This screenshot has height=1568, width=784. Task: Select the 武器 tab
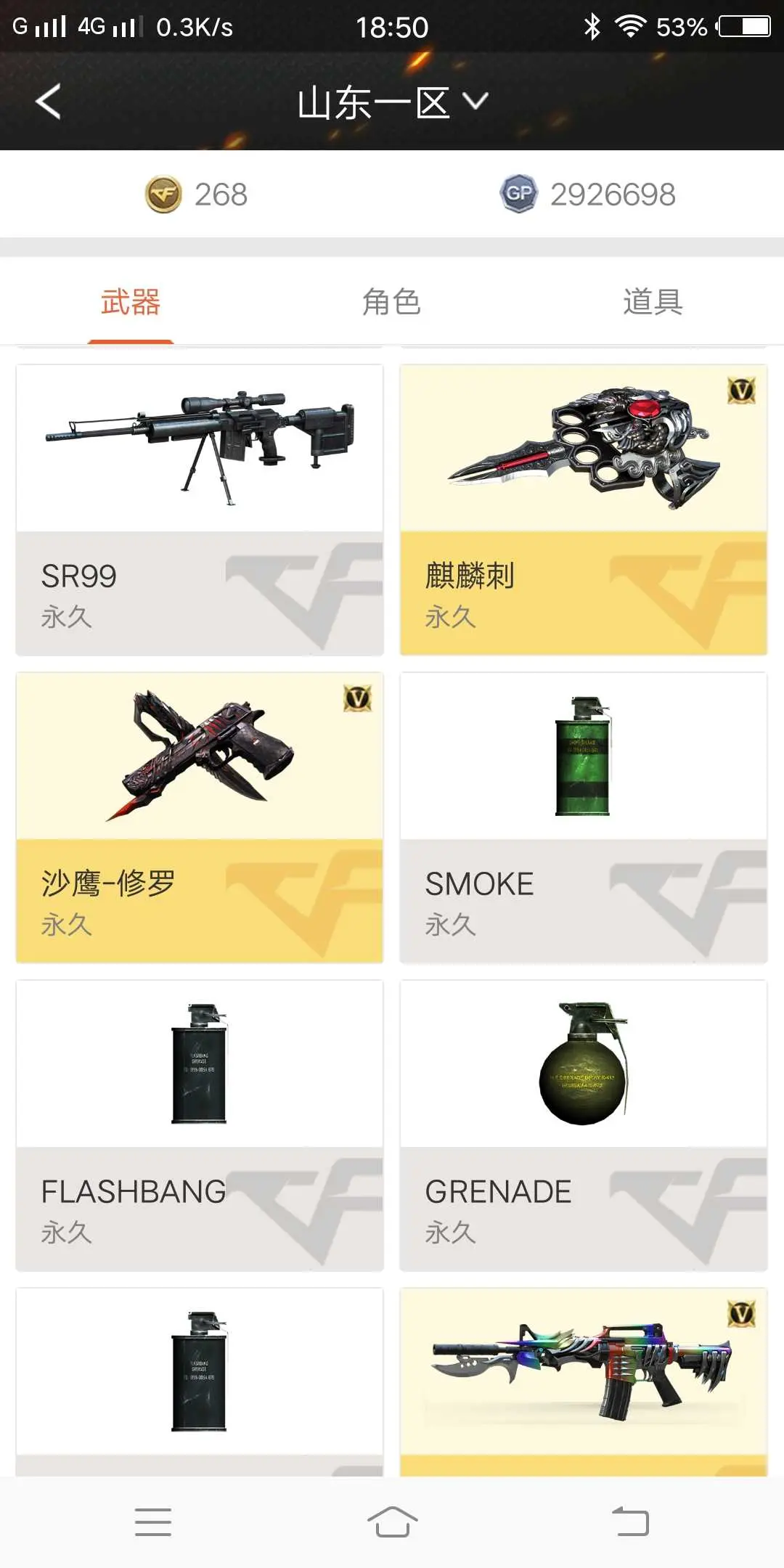tap(131, 302)
